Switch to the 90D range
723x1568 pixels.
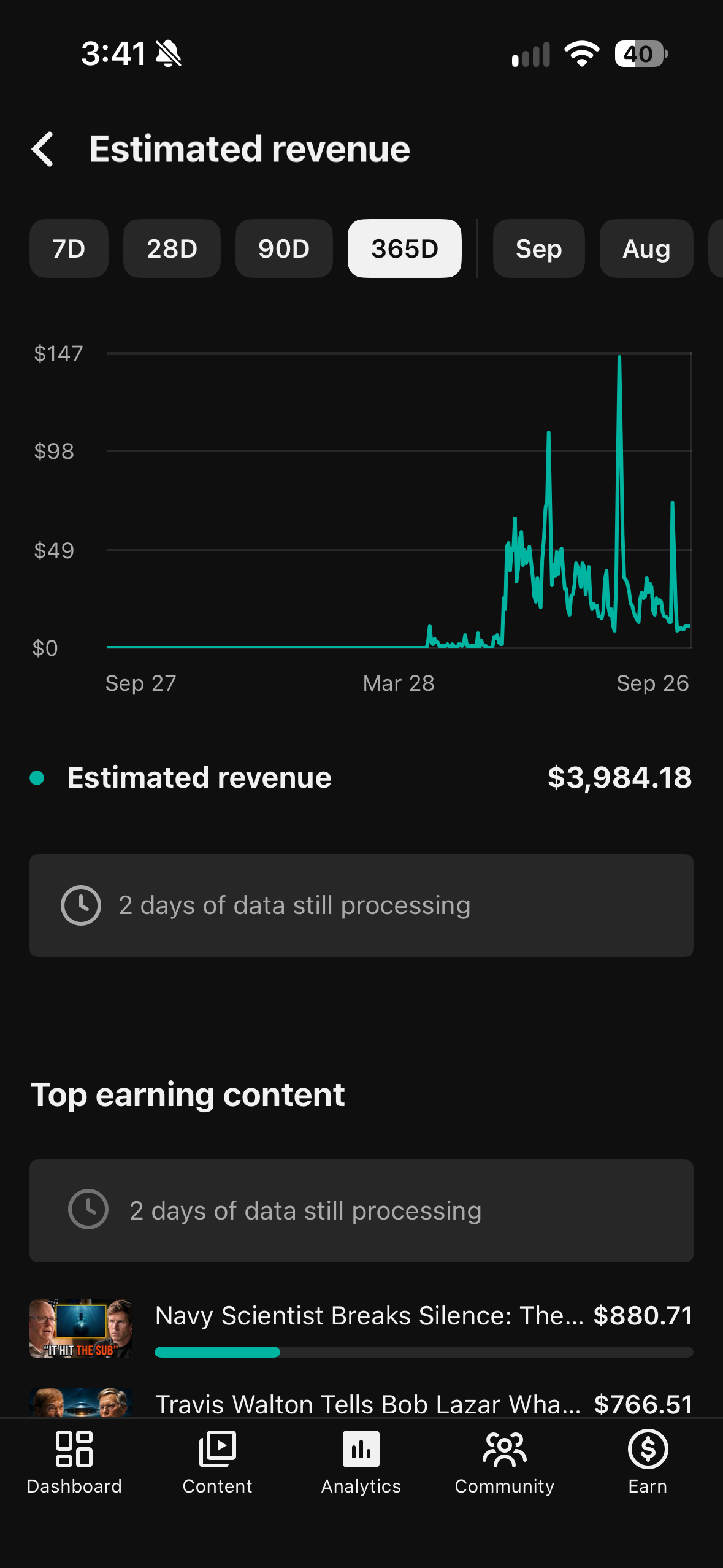tap(284, 248)
